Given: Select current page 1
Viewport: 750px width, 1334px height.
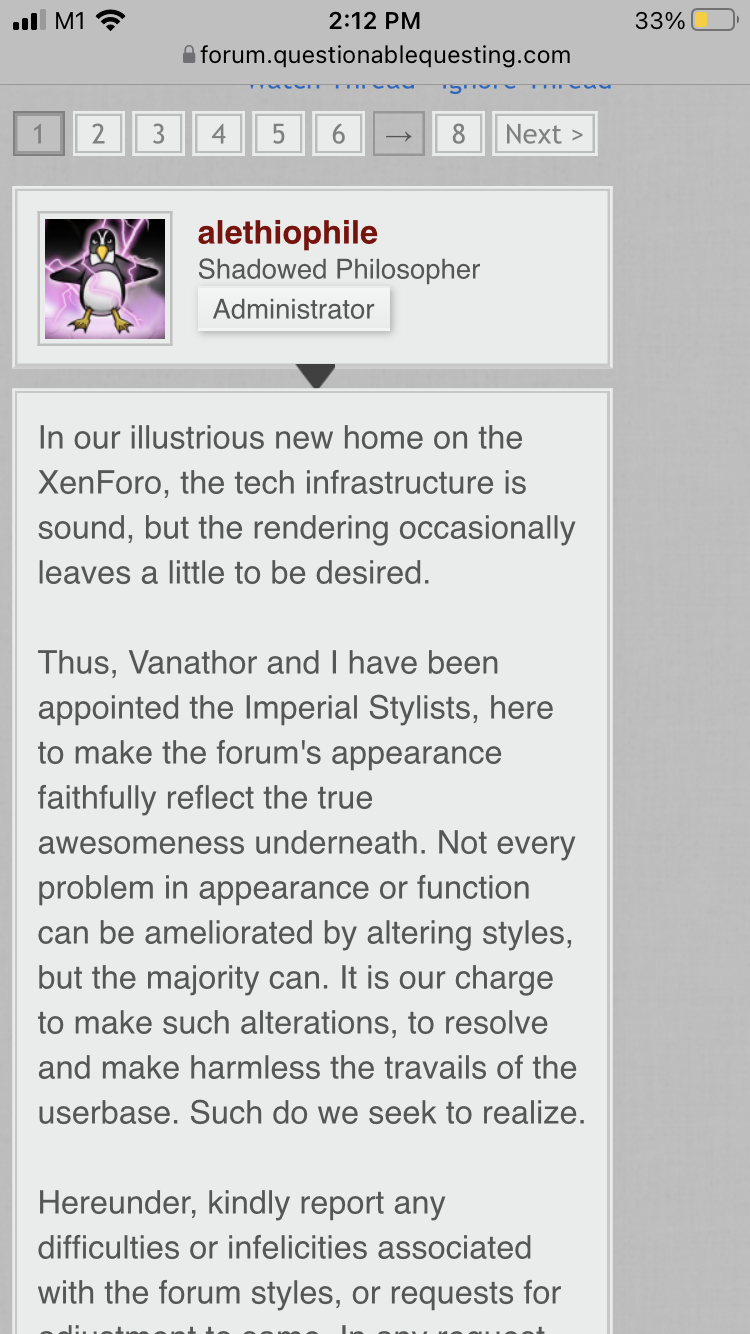Looking at the screenshot, I should click(x=38, y=134).
